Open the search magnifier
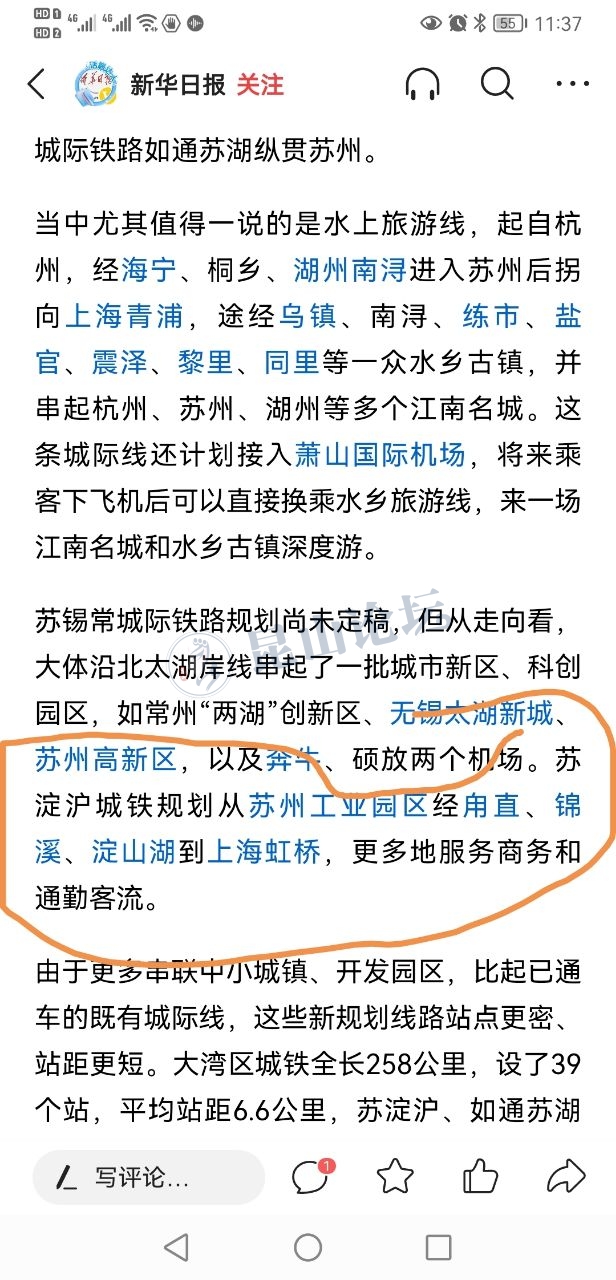Screen dimensions: 616x1280 [x=497, y=85]
